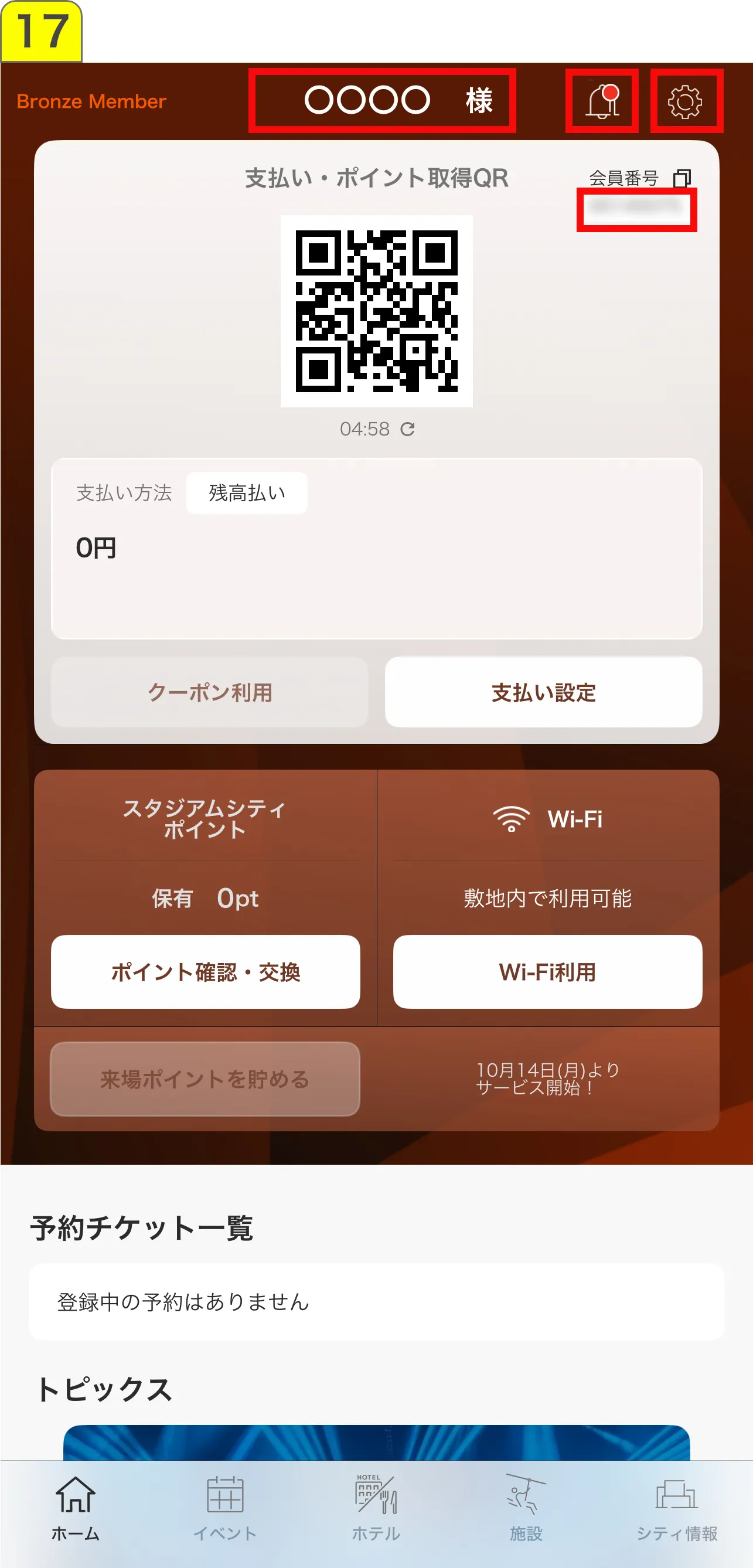Open 支払い設定 payment settings
Viewport: 753px width, 1568px height.
(543, 692)
